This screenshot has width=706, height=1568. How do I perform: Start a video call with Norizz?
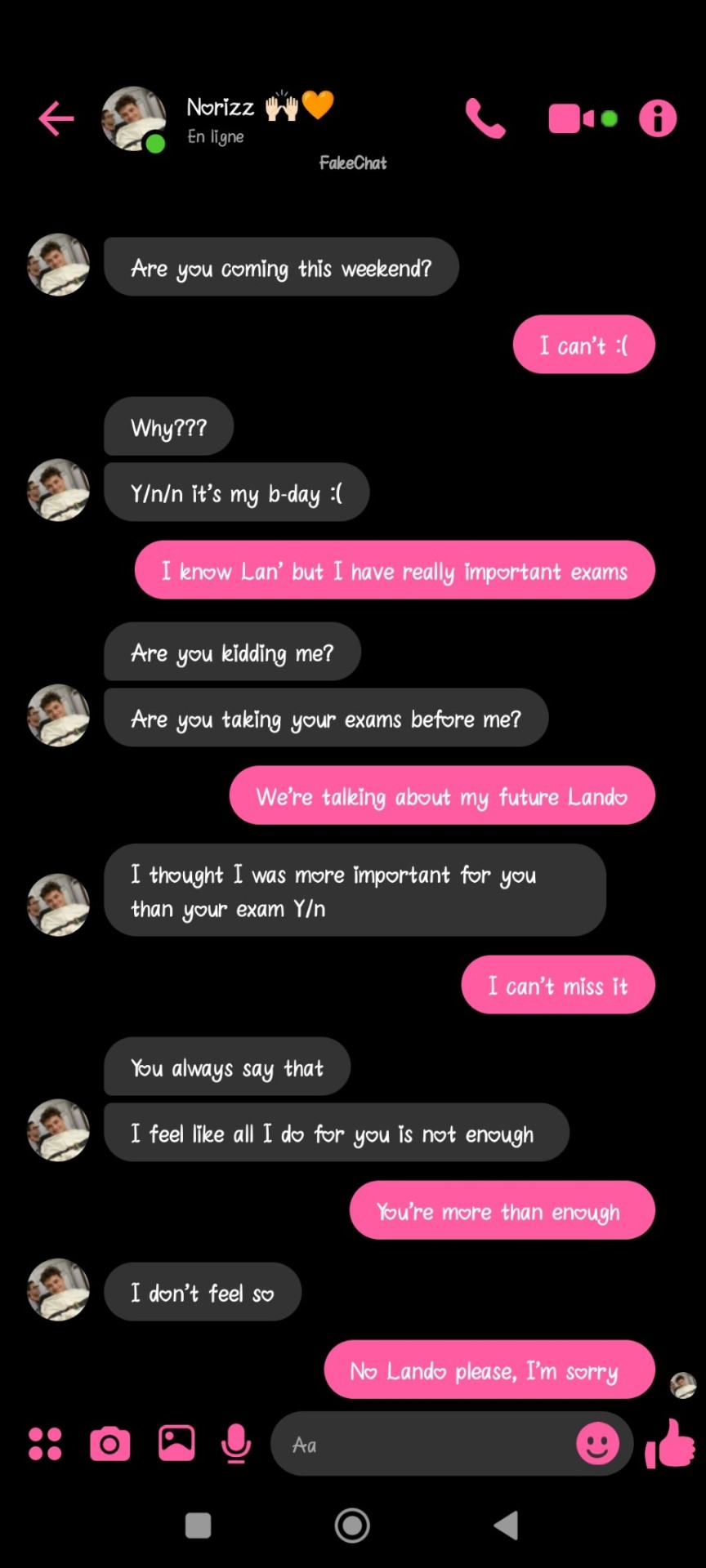click(x=572, y=119)
